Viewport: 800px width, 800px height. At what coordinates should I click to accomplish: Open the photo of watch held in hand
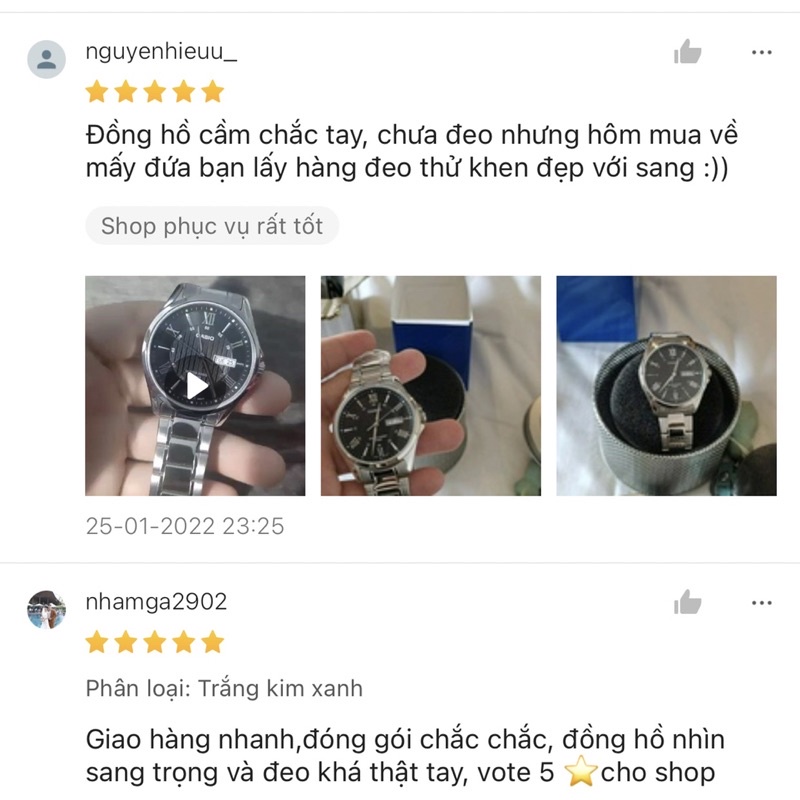pos(431,386)
